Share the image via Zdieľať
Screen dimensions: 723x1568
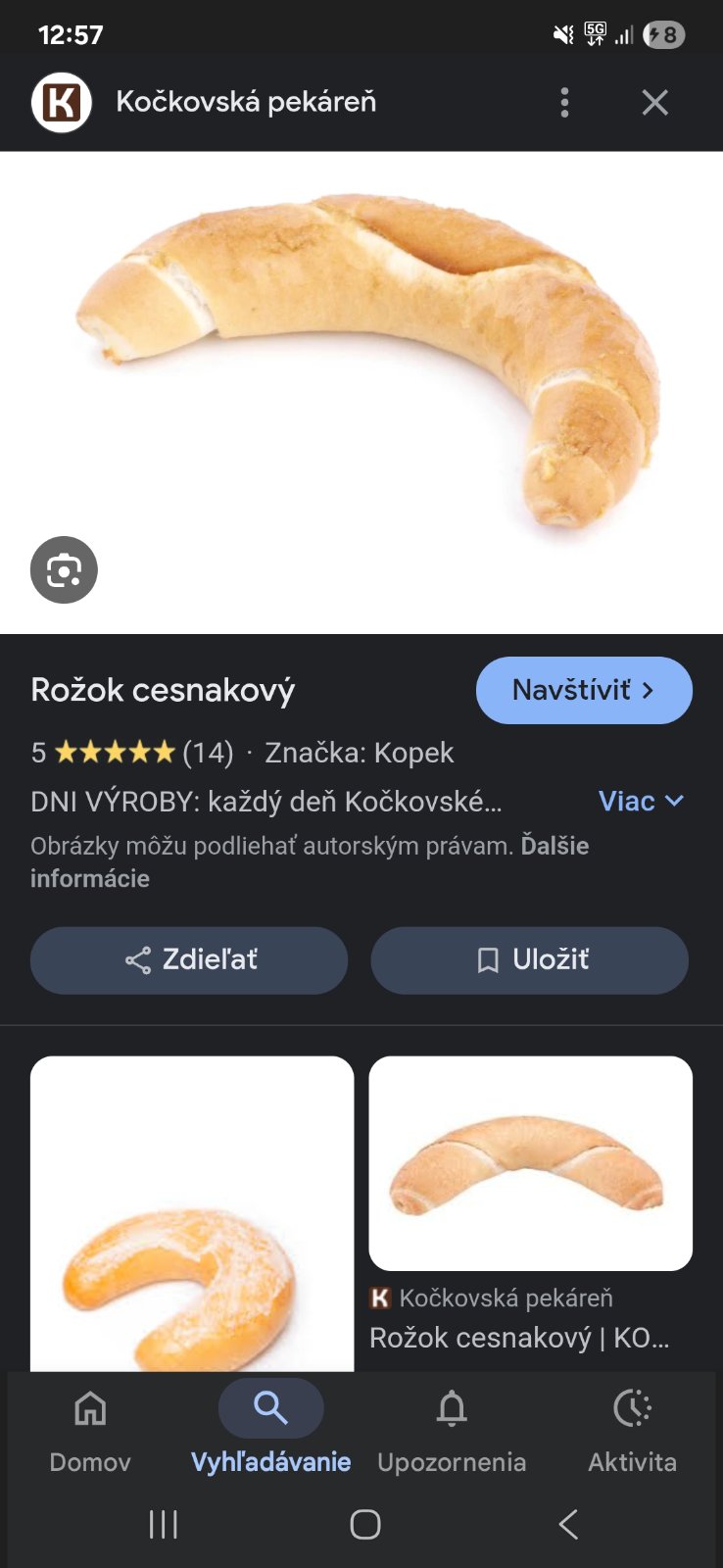(189, 960)
